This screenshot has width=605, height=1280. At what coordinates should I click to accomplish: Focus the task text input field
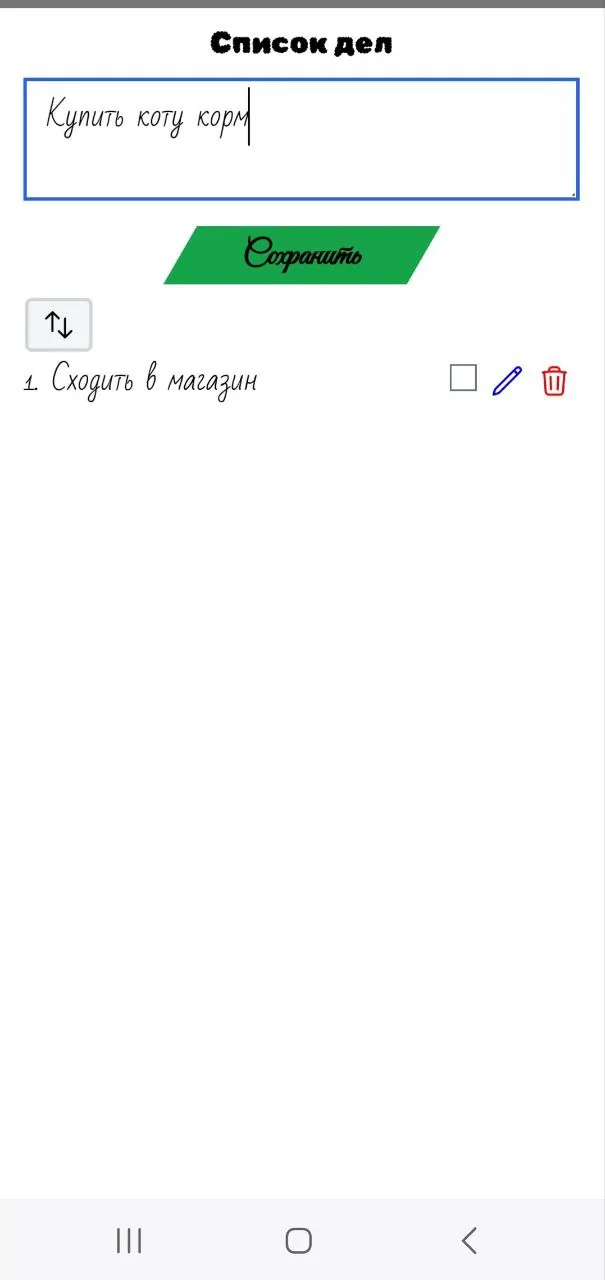301,139
